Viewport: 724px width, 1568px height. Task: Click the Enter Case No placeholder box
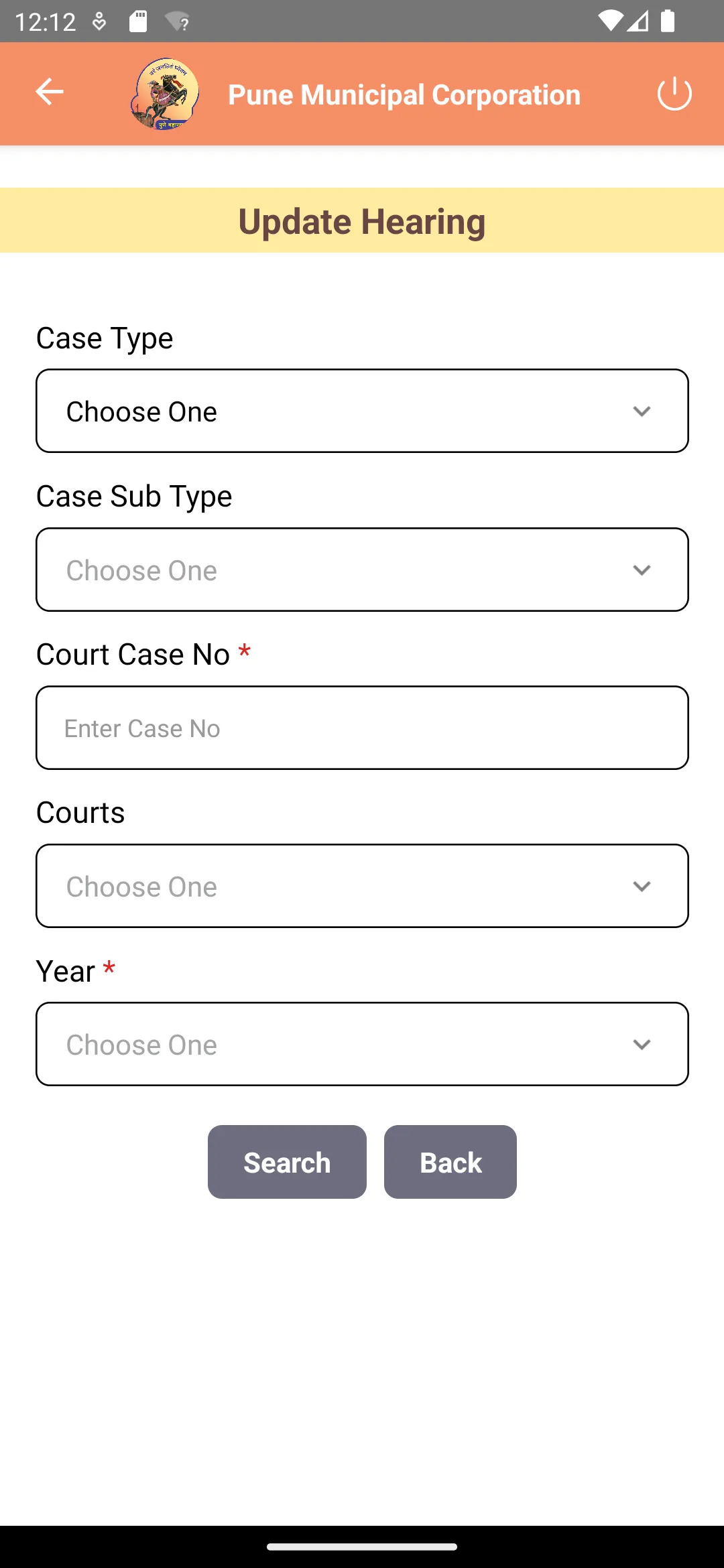[x=362, y=728]
